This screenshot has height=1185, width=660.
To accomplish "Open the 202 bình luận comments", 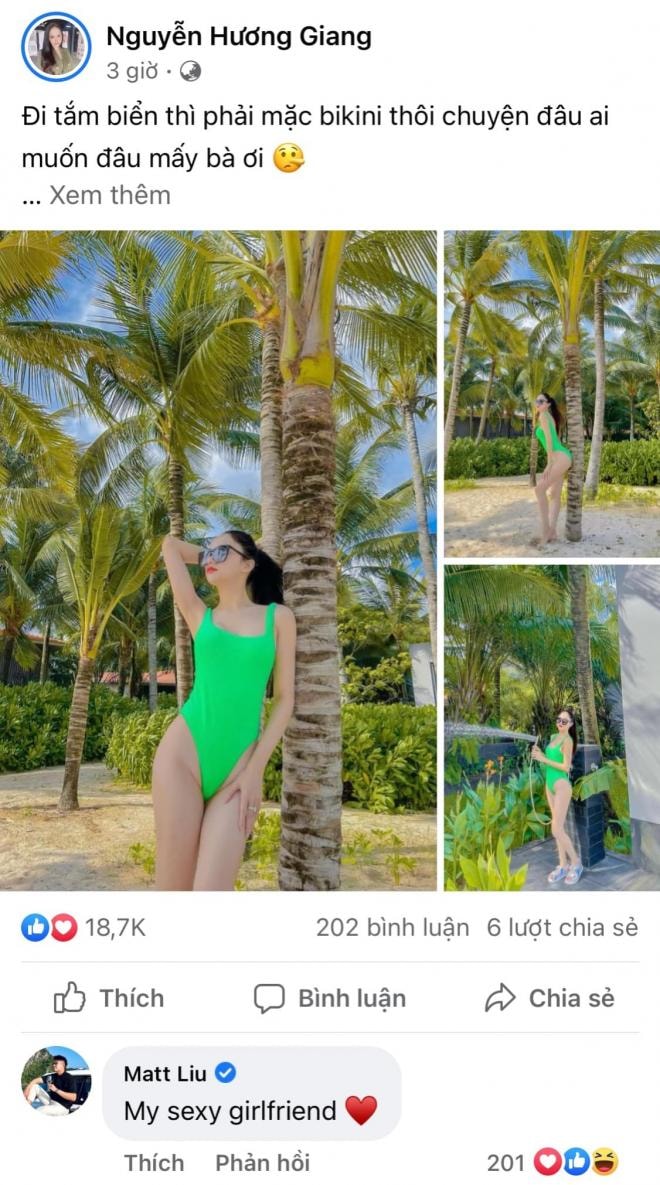I will point(392,927).
